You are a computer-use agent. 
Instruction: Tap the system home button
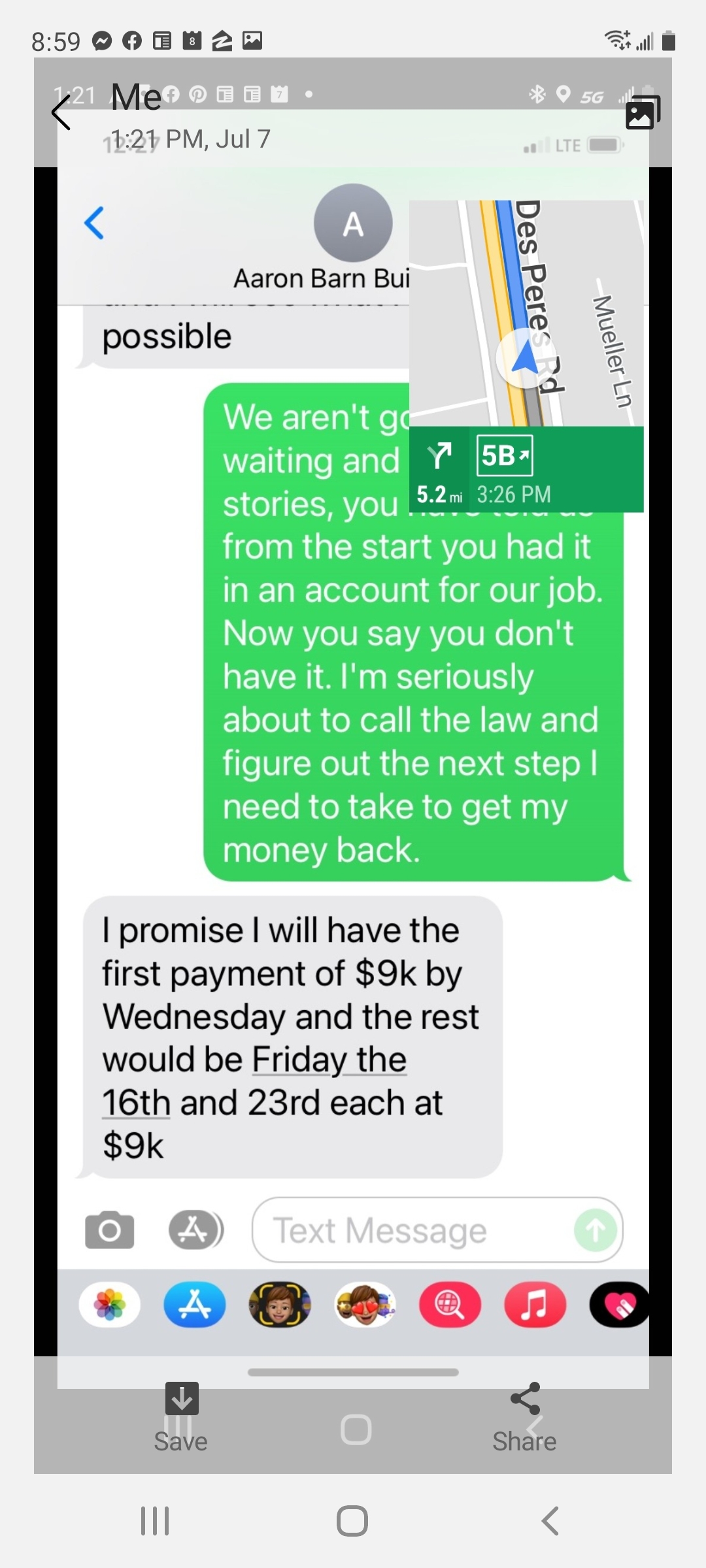[x=352, y=1521]
